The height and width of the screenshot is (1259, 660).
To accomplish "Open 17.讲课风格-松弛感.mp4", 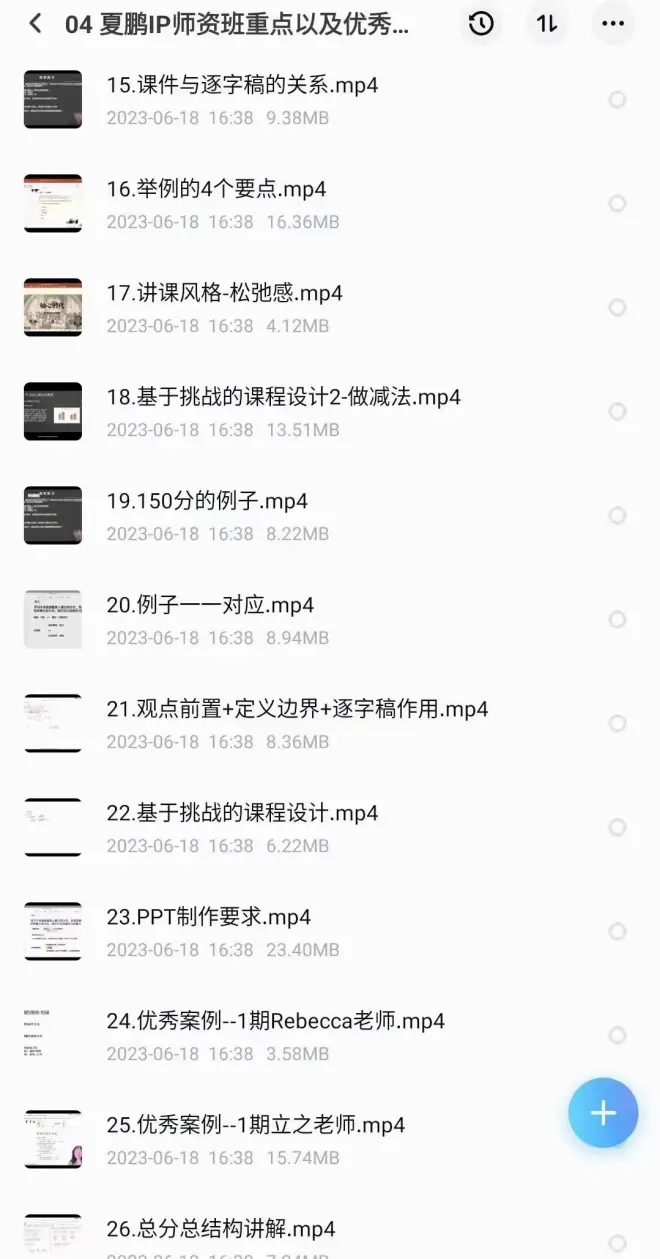I will [x=224, y=294].
